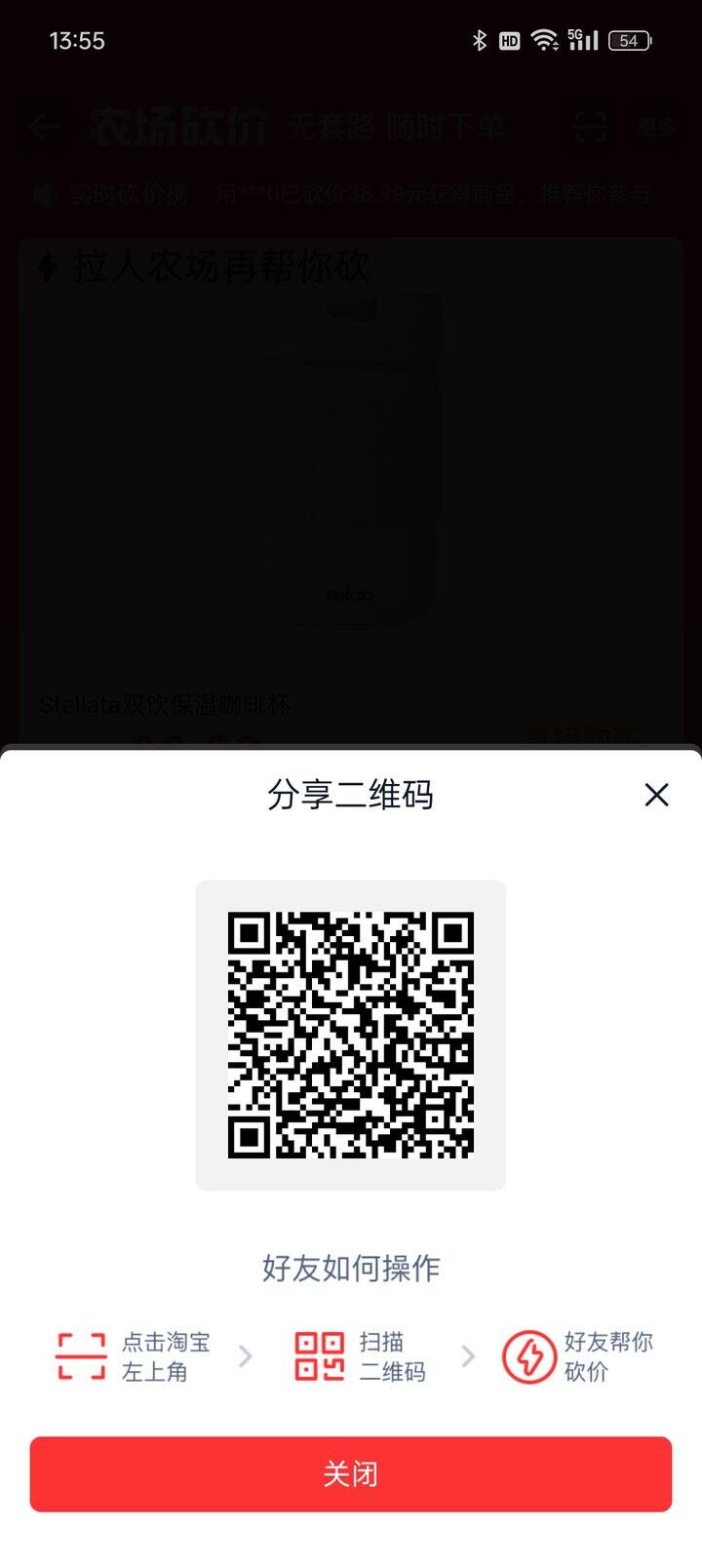This screenshot has width=702, height=1568.
Task: Dismiss the dialog via the X icon
Action: [x=657, y=795]
